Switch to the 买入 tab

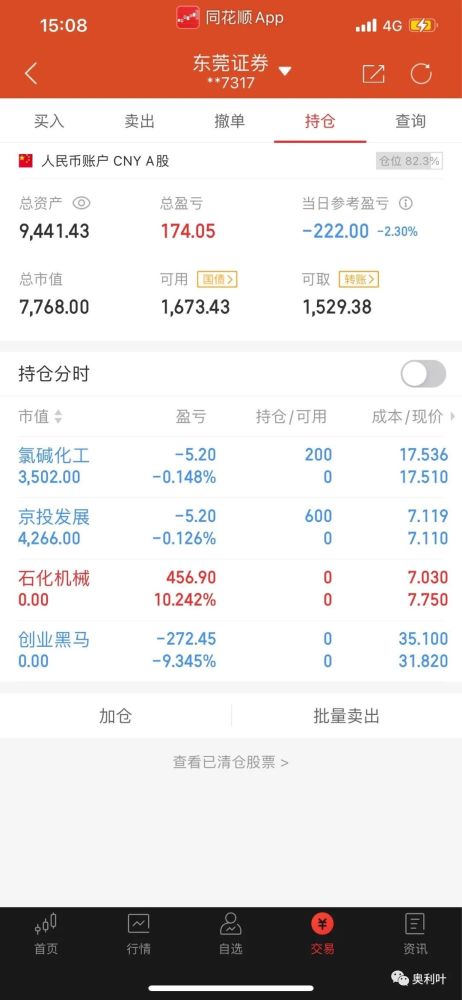tap(49, 121)
